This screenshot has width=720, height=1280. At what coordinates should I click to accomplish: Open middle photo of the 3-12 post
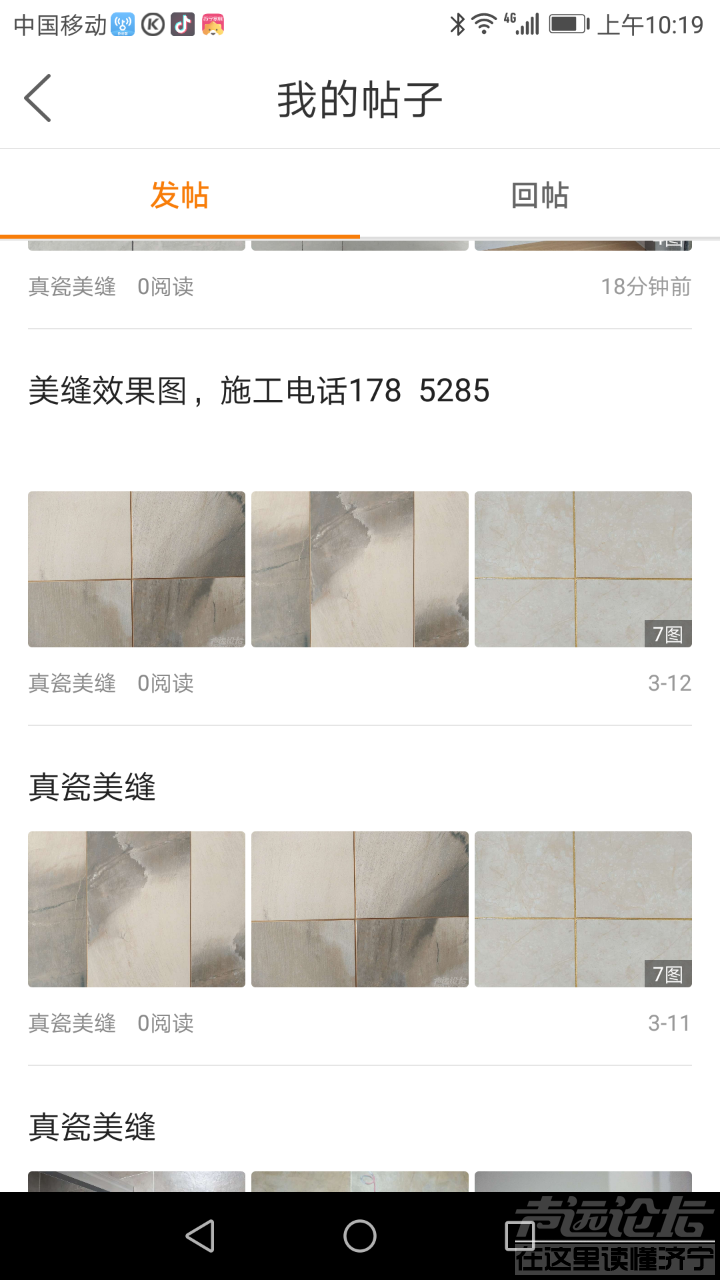tap(359, 569)
